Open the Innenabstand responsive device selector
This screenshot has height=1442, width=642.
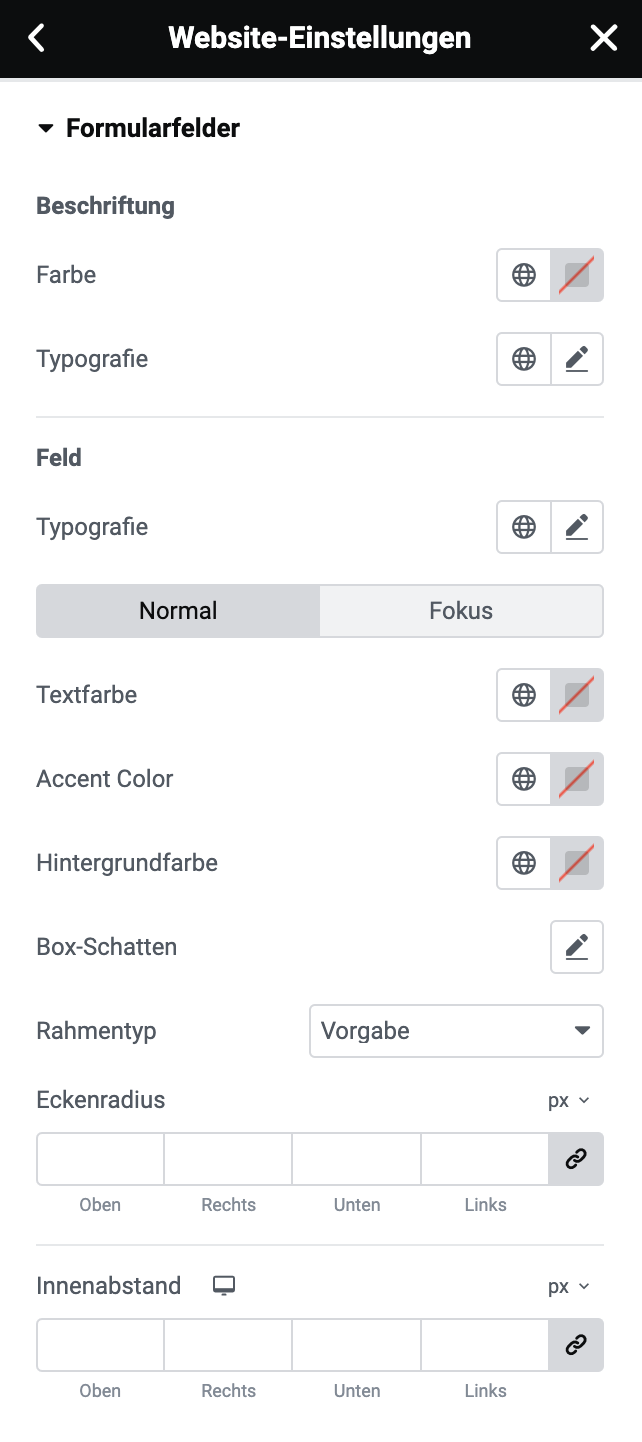point(224,1286)
